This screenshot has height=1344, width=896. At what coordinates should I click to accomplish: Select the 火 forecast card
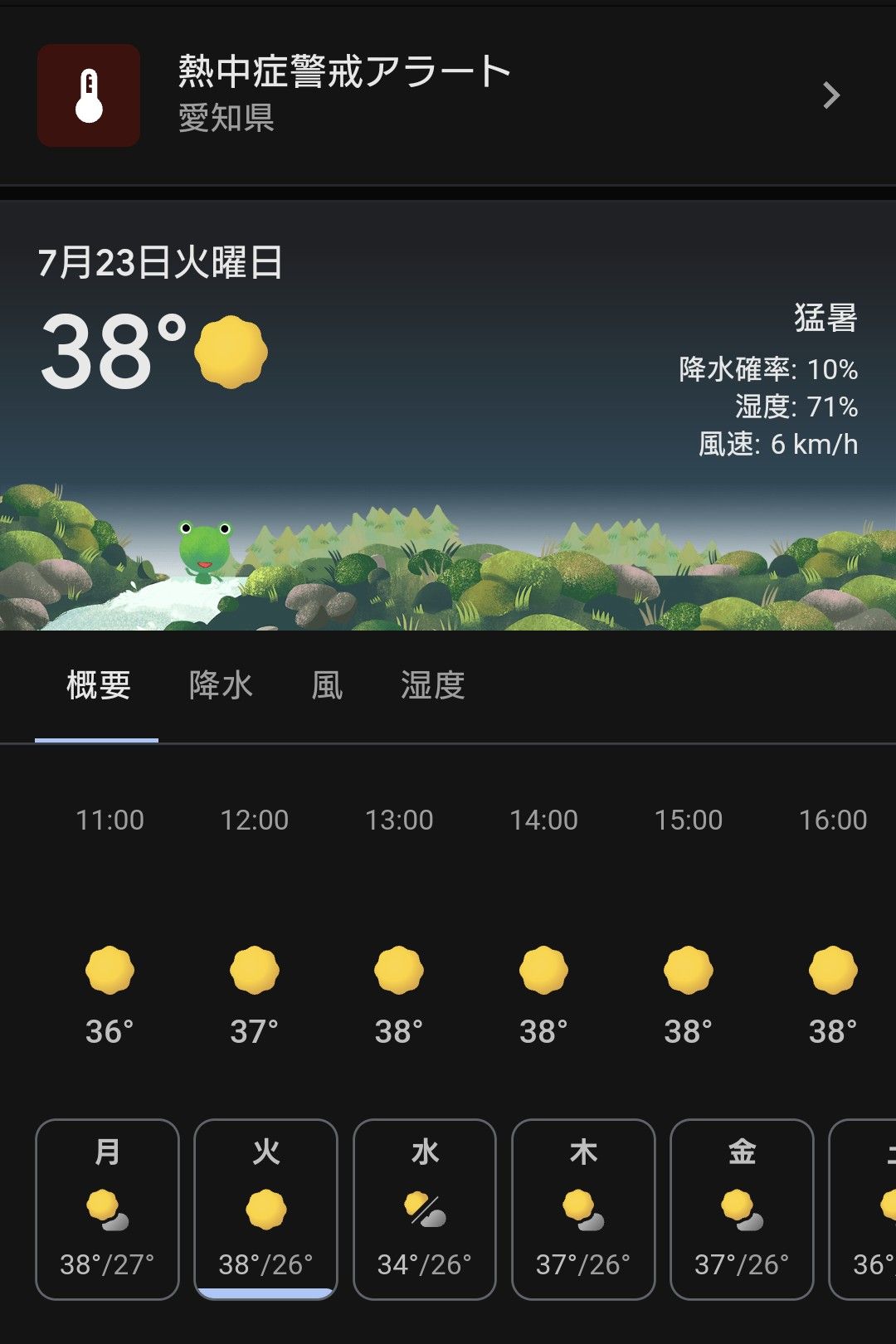pyautogui.click(x=265, y=1209)
